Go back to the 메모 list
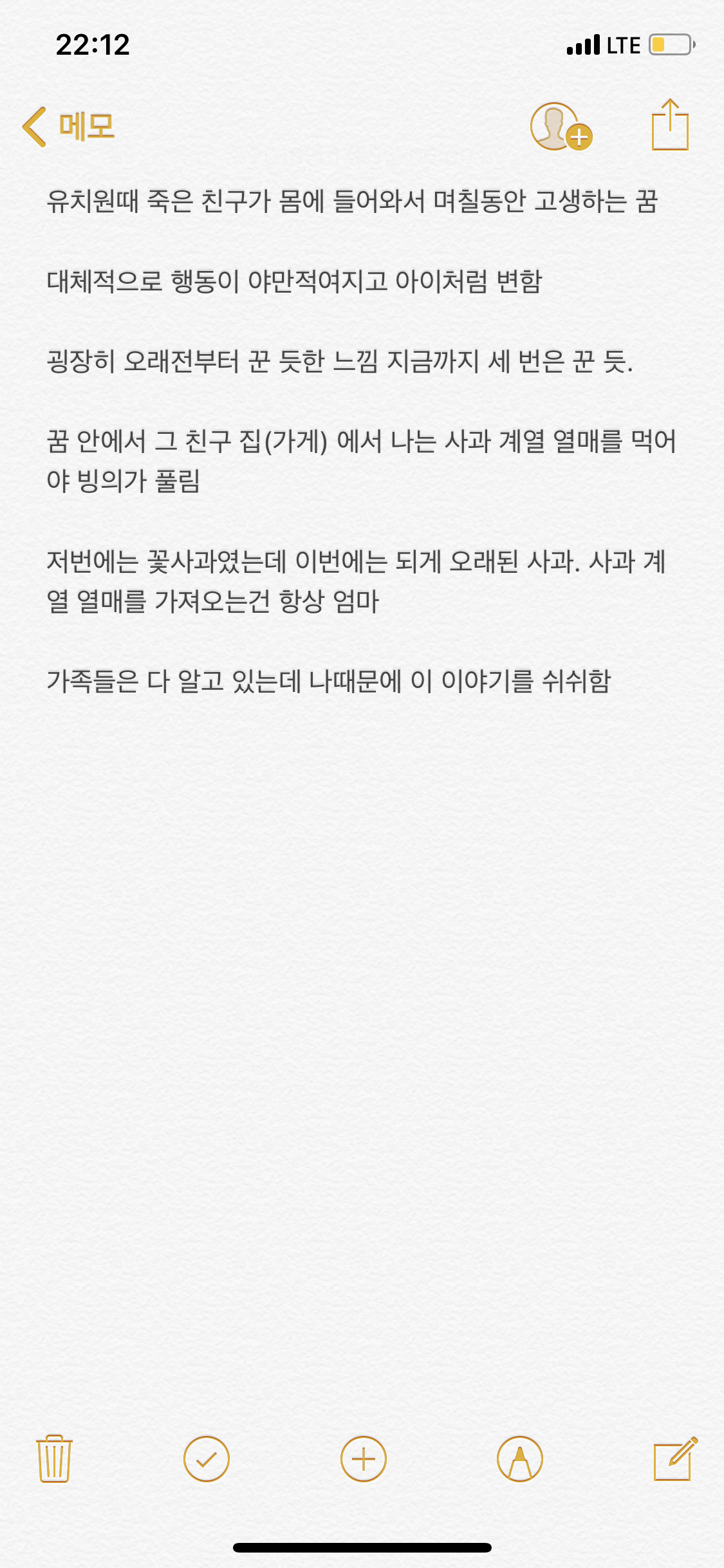724x1568 pixels. (68, 126)
